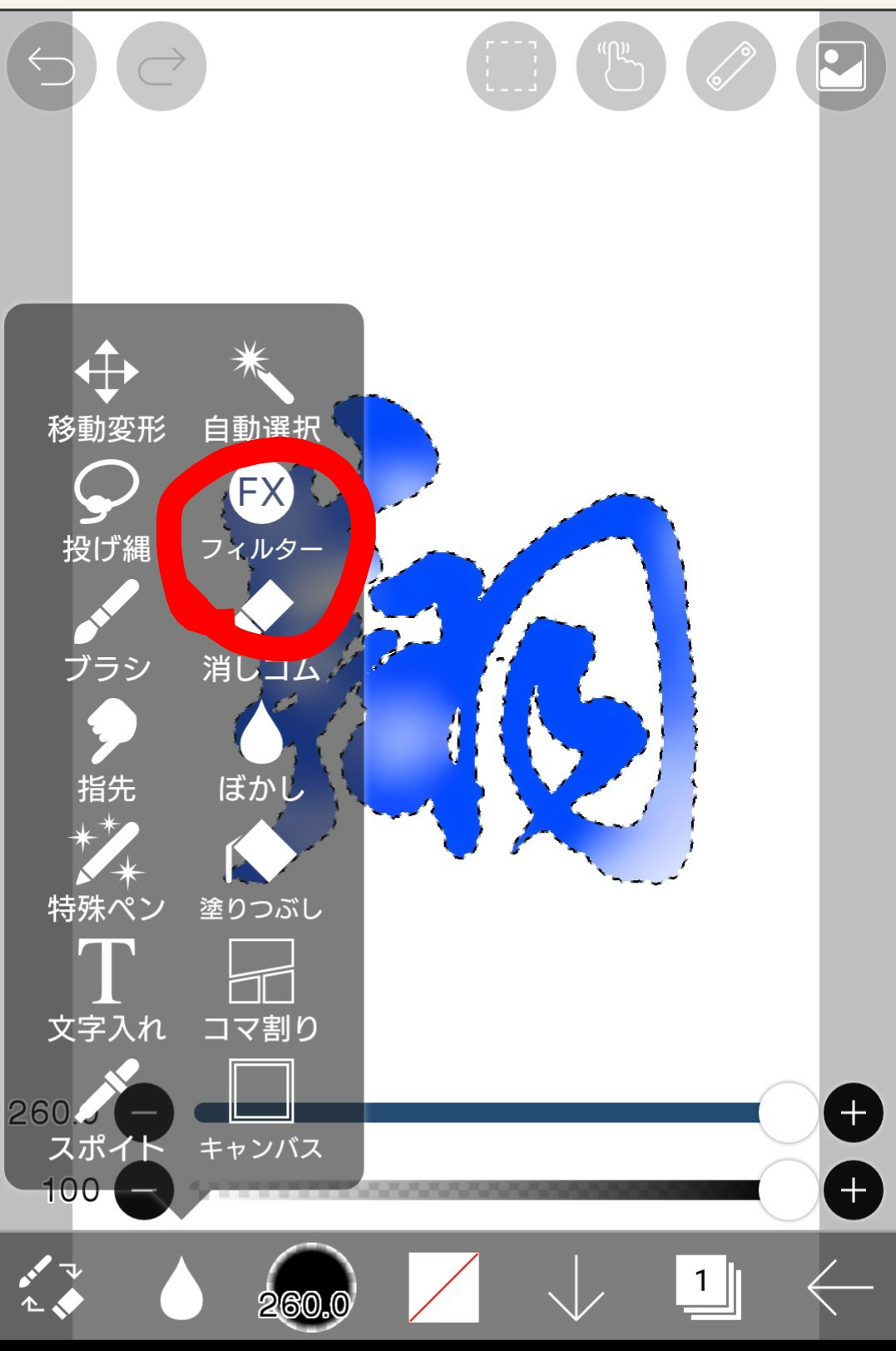Increase brush thickness with plus button

853,1113
